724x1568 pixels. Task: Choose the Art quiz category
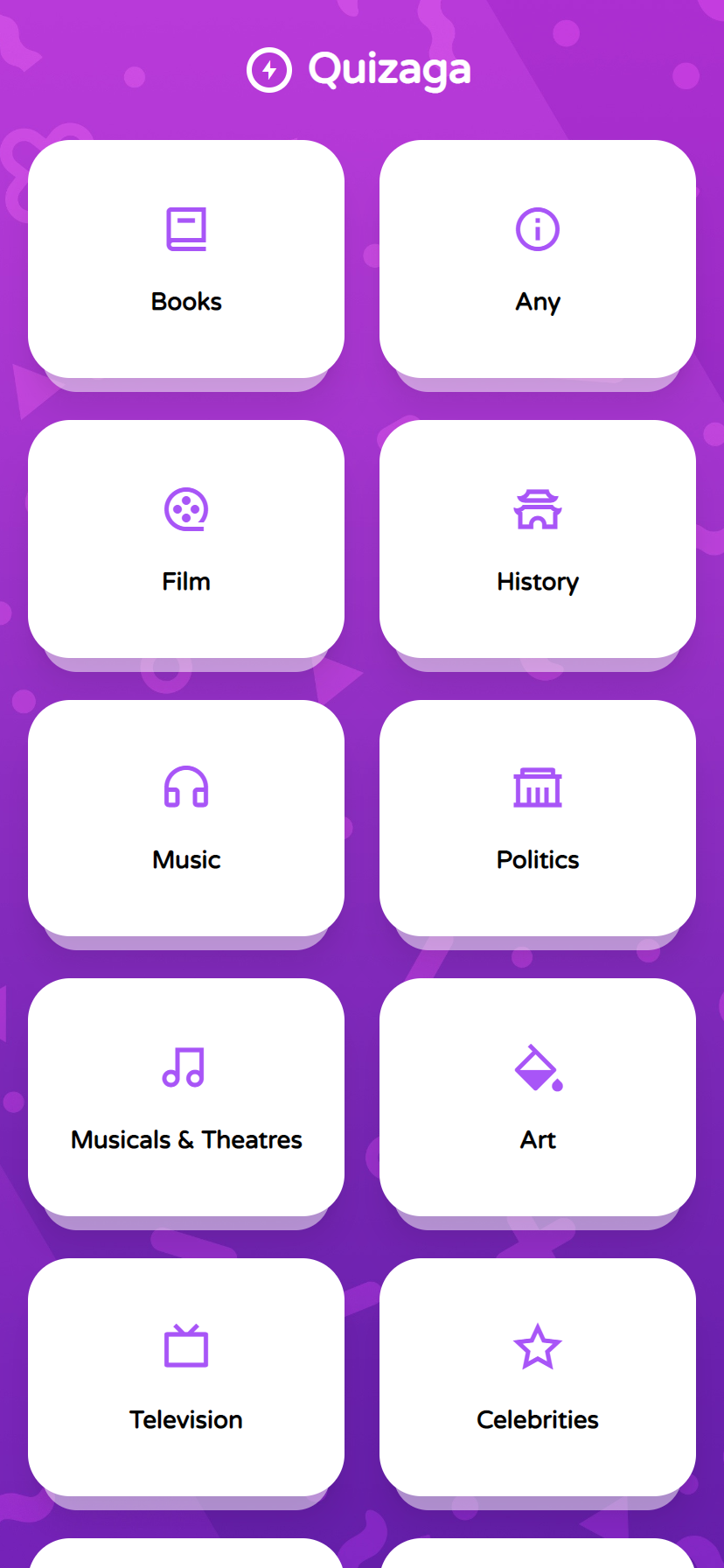coord(538,1097)
